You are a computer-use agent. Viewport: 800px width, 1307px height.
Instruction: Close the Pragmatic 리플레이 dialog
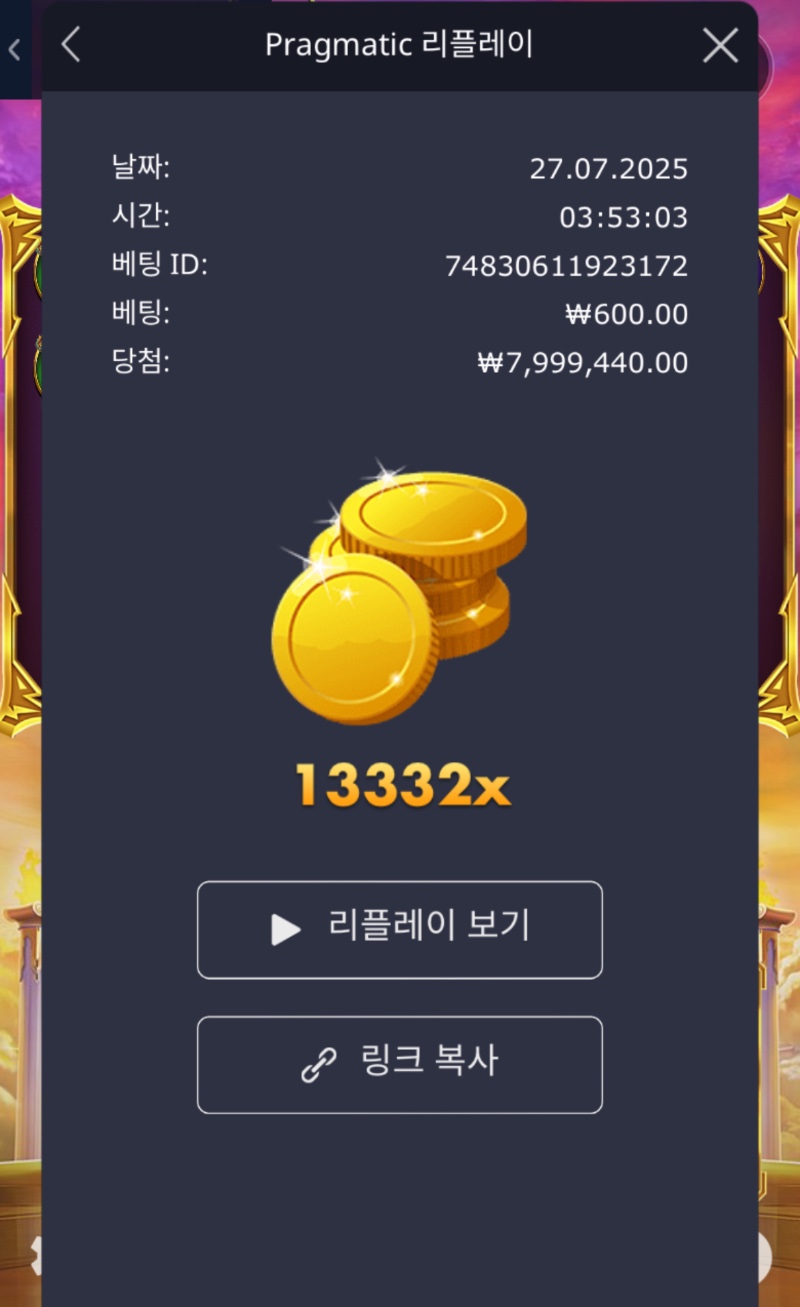coord(720,45)
